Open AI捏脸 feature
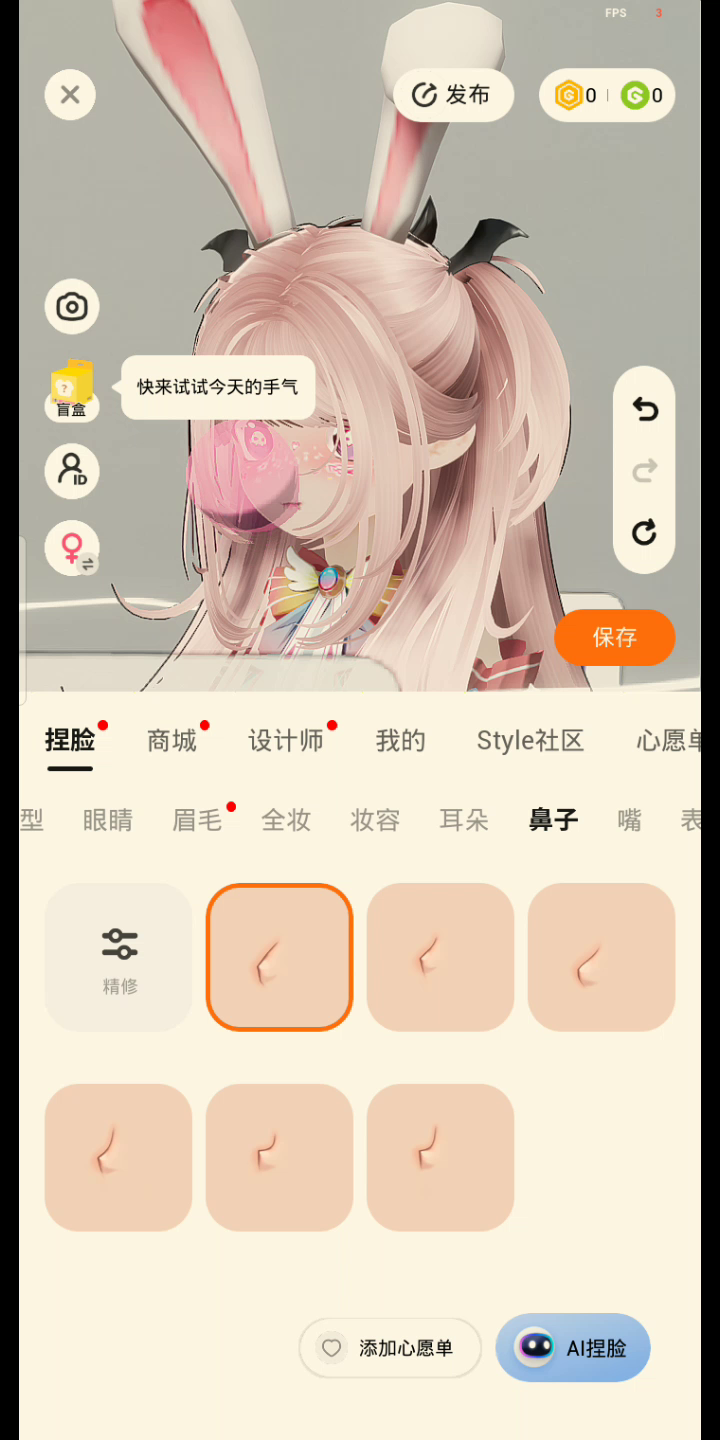The width and height of the screenshot is (720, 1440). [x=573, y=1348]
